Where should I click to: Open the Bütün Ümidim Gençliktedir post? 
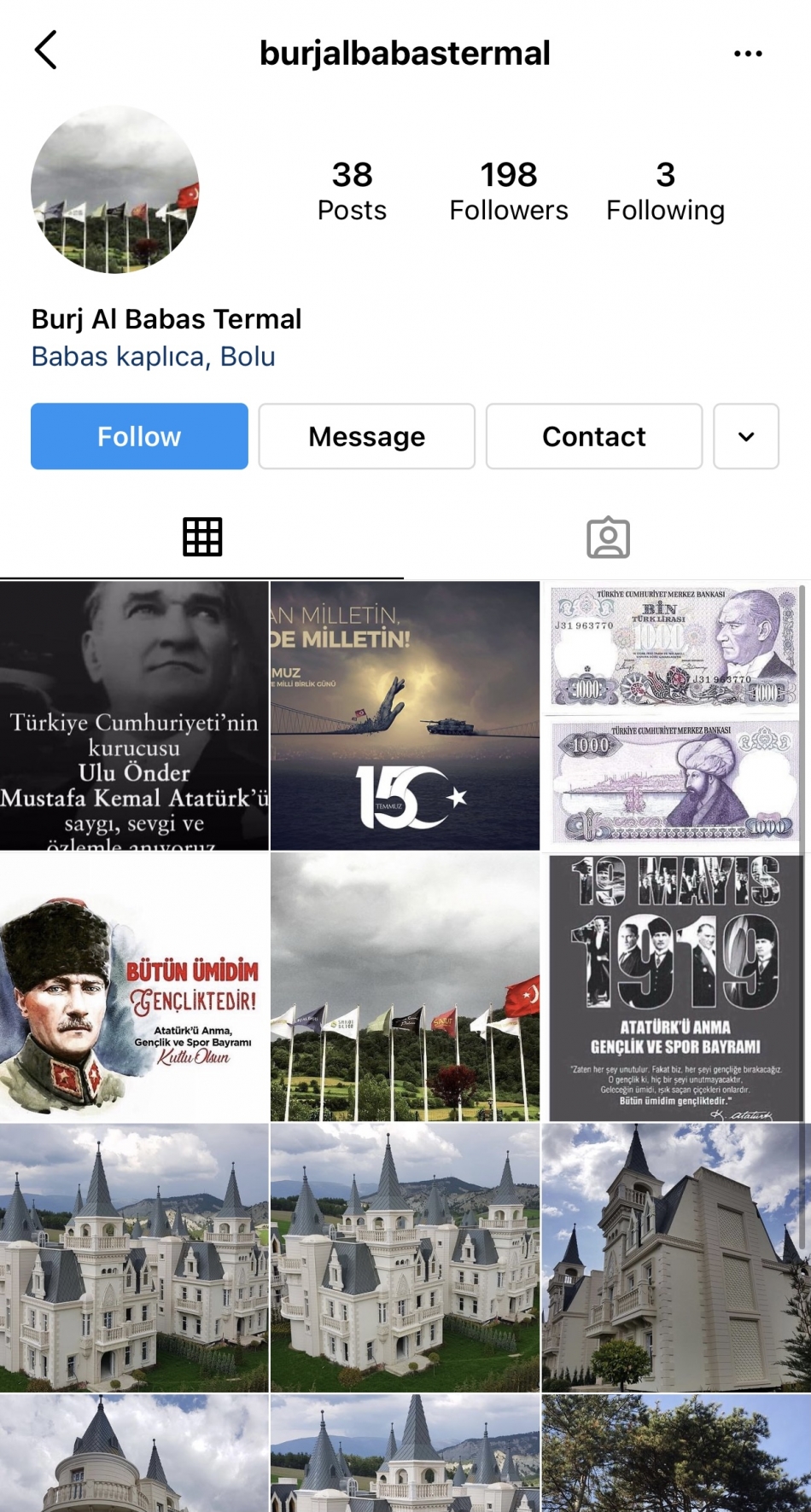[x=134, y=987]
